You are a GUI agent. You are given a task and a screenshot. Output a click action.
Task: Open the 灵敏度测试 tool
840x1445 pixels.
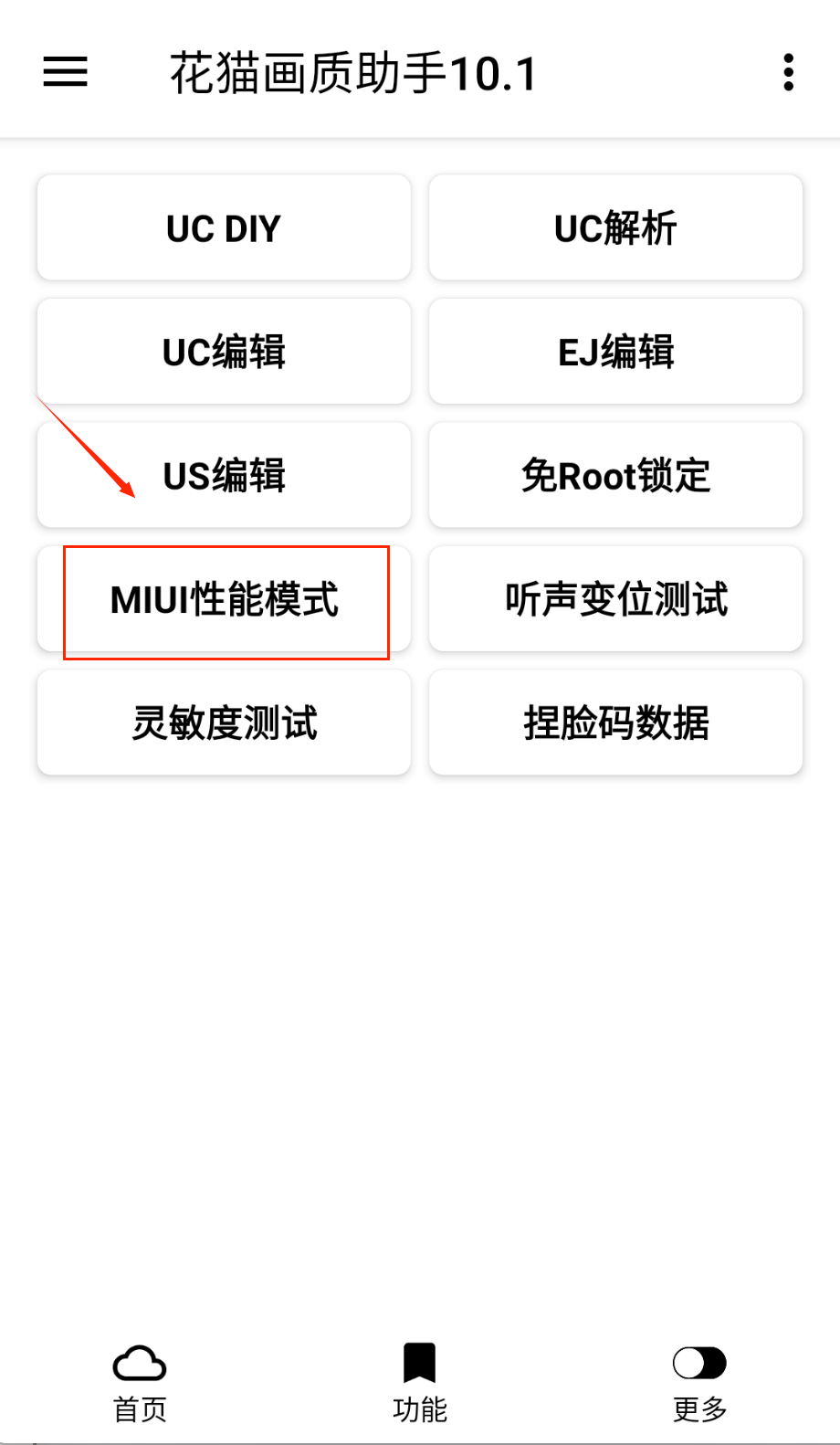(224, 722)
